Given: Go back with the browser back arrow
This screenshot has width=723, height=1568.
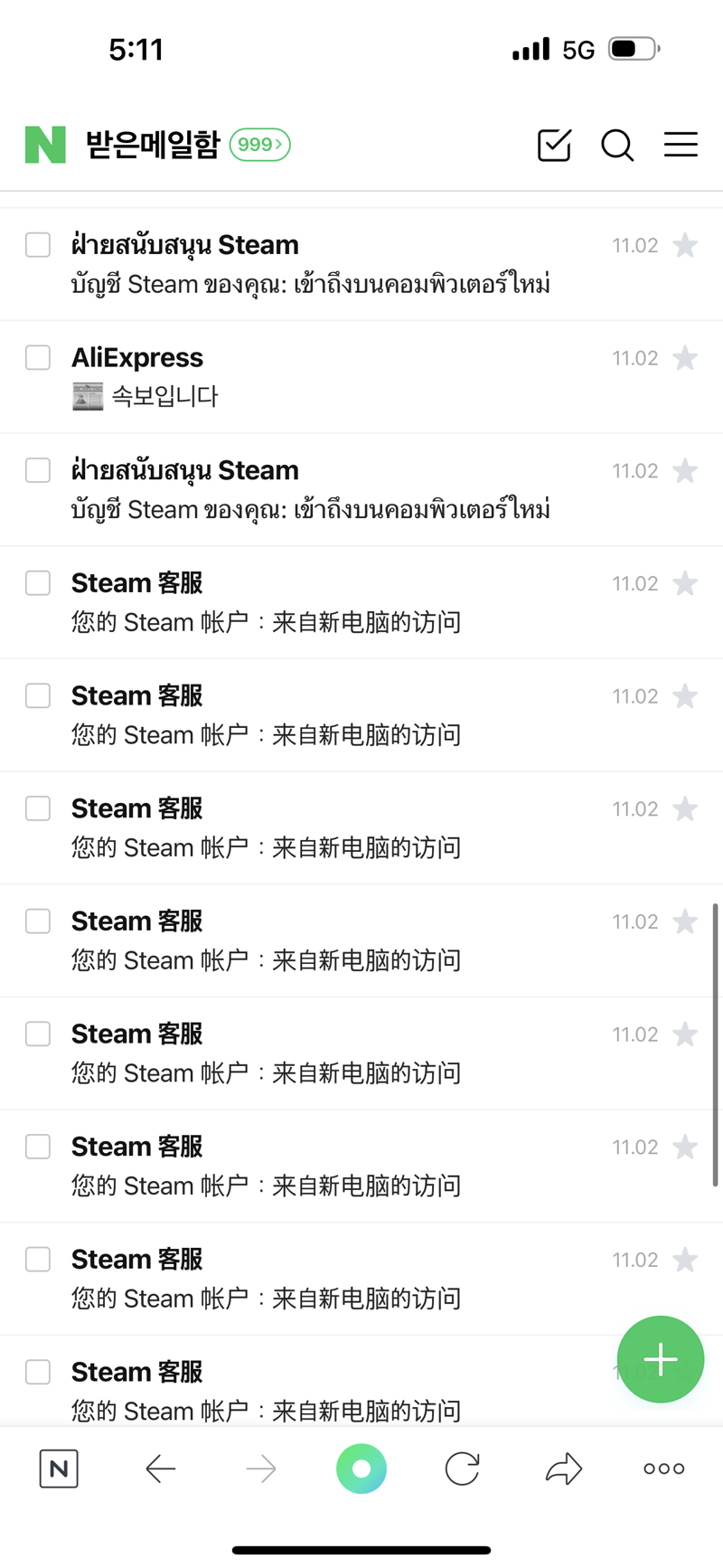Looking at the screenshot, I should [x=161, y=1469].
